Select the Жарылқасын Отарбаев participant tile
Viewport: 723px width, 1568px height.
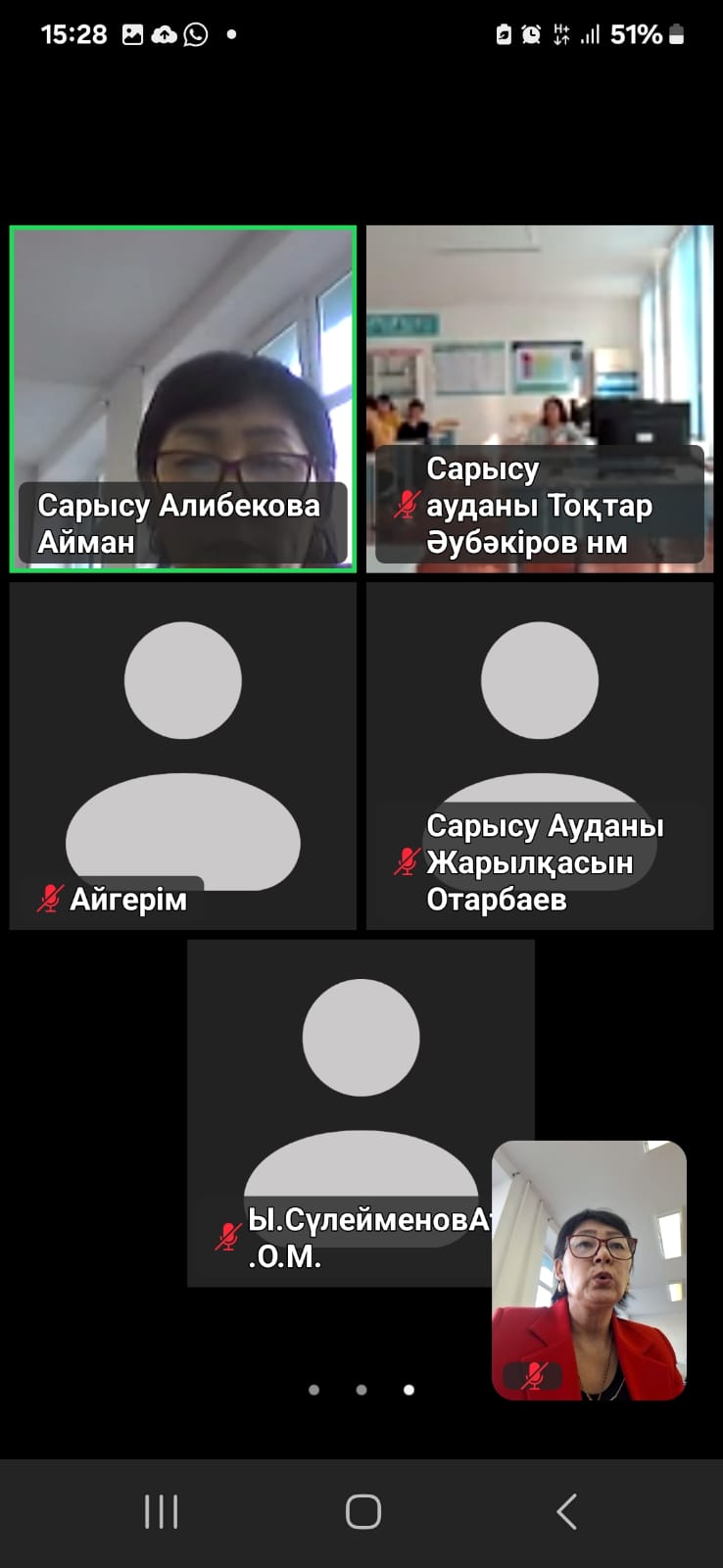(x=539, y=756)
